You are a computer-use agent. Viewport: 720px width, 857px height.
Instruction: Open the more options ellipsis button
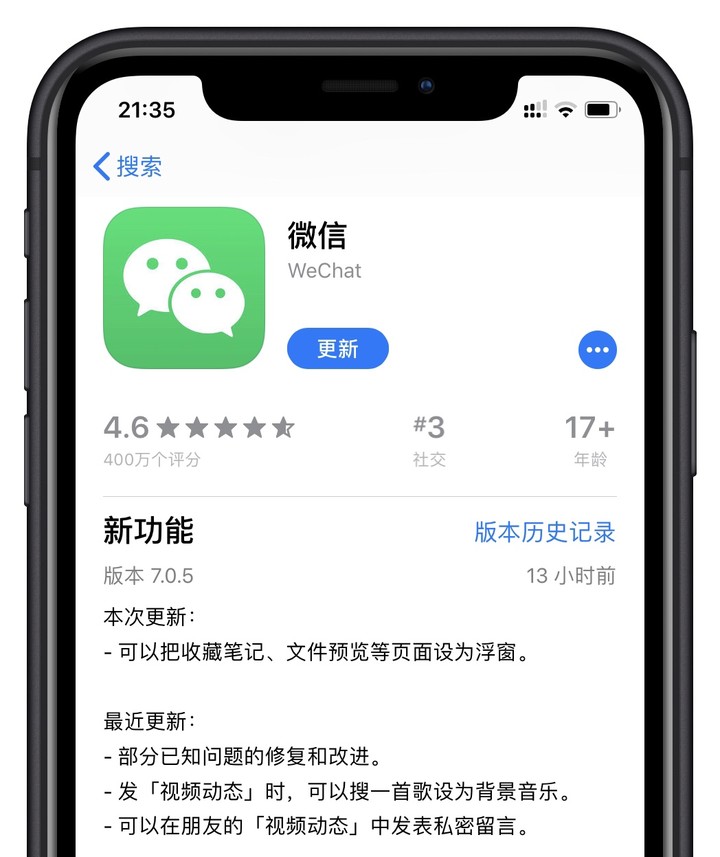click(597, 350)
